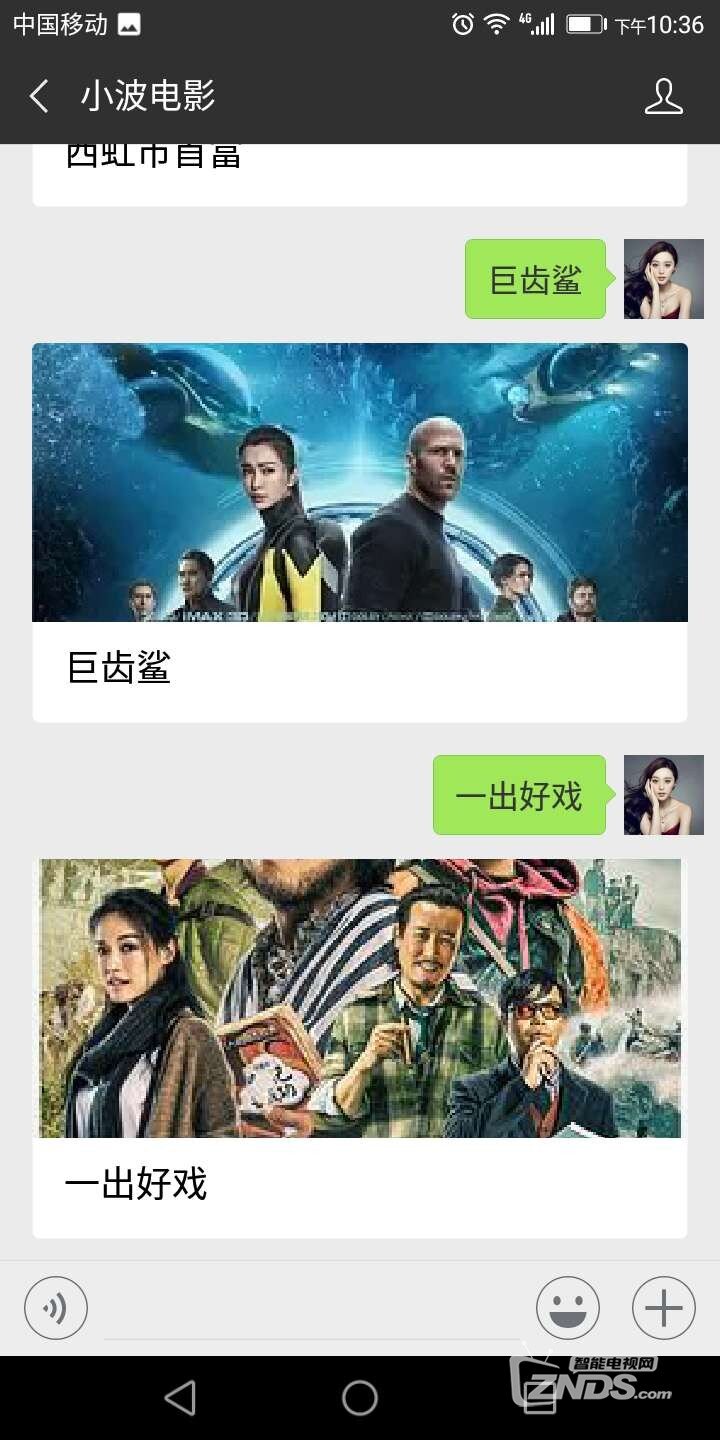720x1440 pixels.
Task: Open the plus attachments menu
Action: tap(663, 1308)
